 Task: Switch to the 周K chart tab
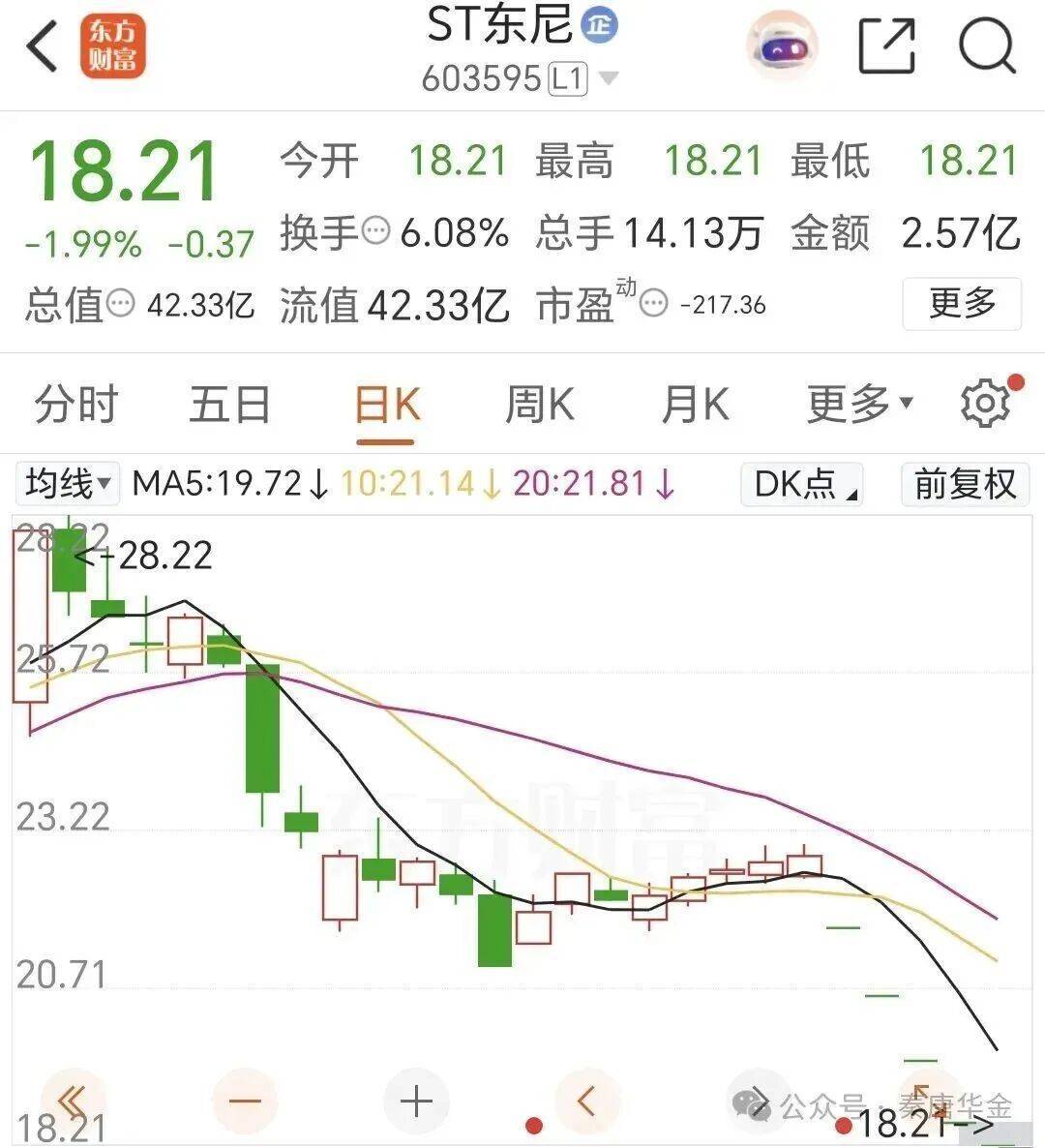click(x=539, y=405)
